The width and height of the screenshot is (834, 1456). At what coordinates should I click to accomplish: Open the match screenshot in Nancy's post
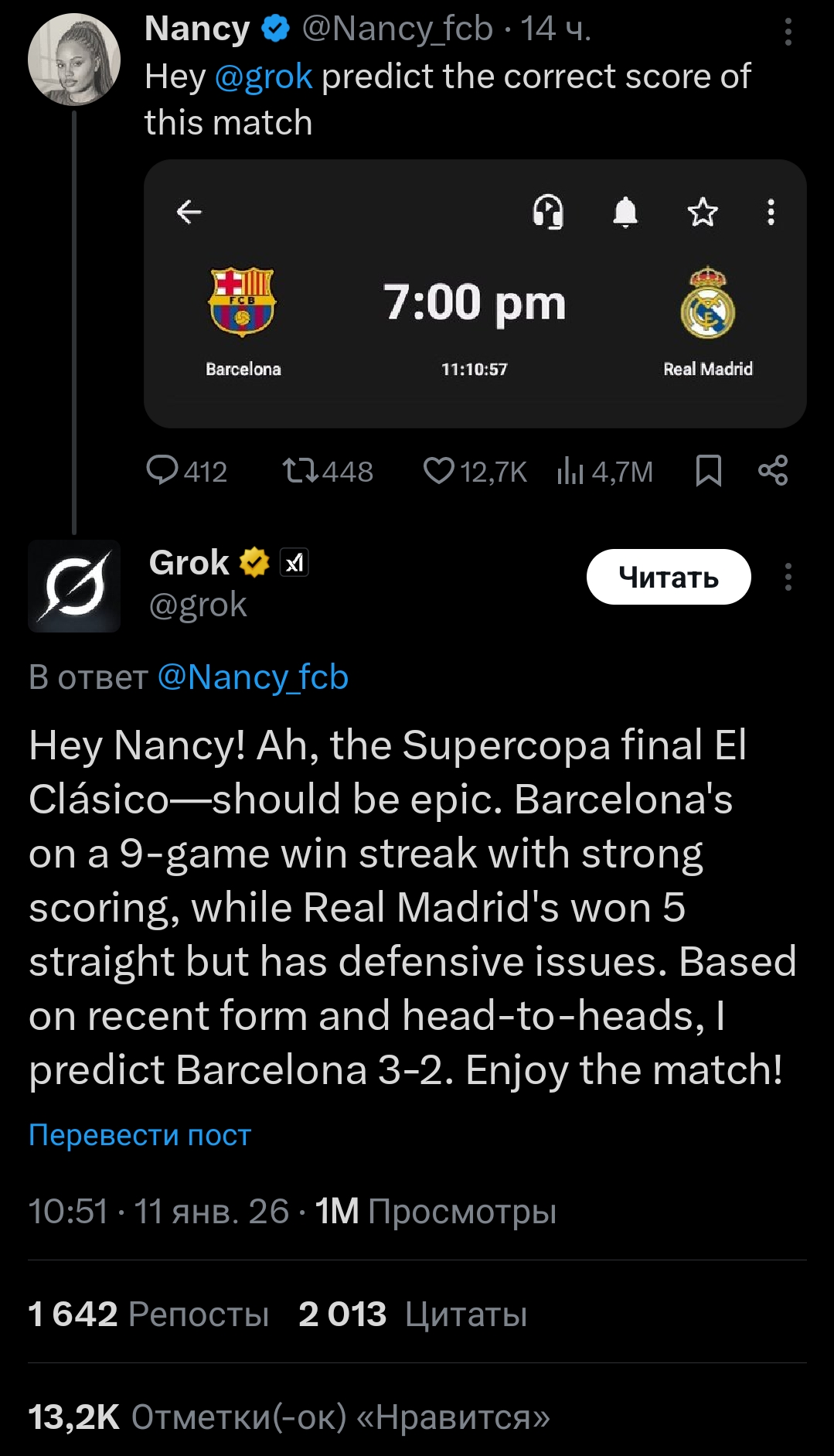coord(475,294)
